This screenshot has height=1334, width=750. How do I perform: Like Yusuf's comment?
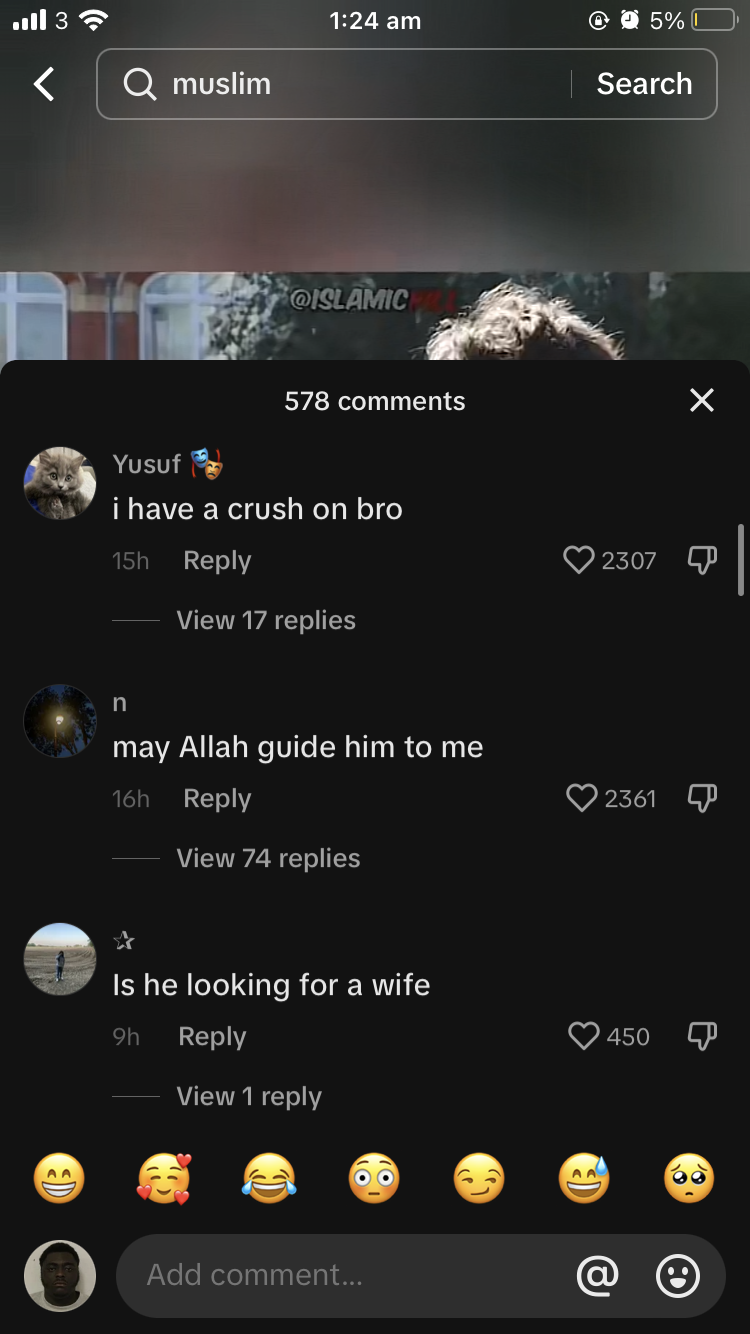(579, 560)
